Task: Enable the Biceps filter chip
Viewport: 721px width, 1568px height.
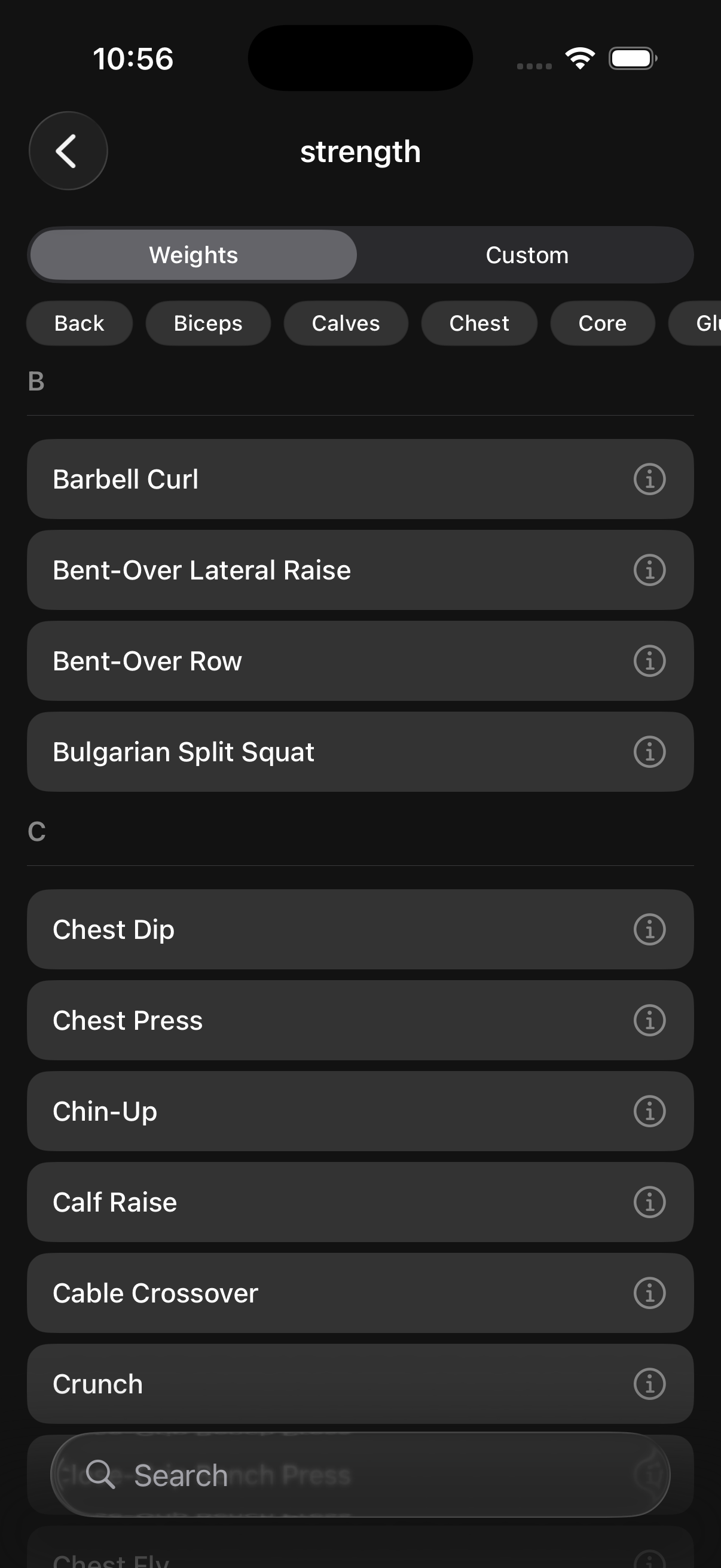Action: 207,323
